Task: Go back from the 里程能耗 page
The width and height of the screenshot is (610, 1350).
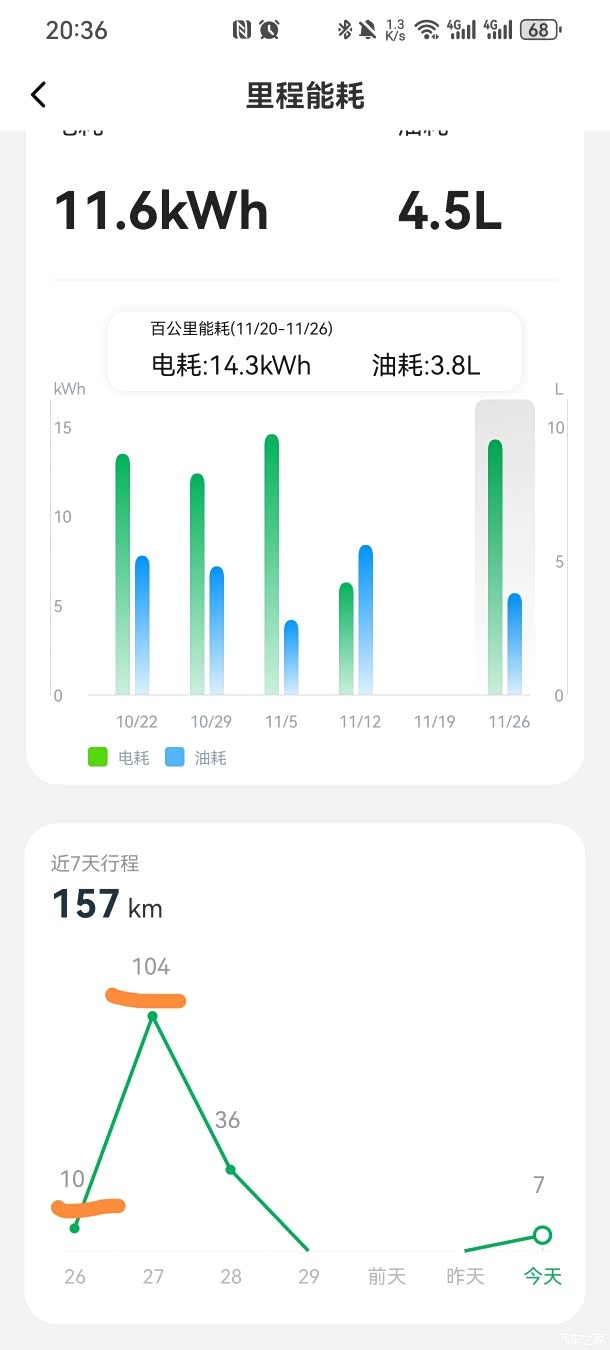Action: [38, 95]
